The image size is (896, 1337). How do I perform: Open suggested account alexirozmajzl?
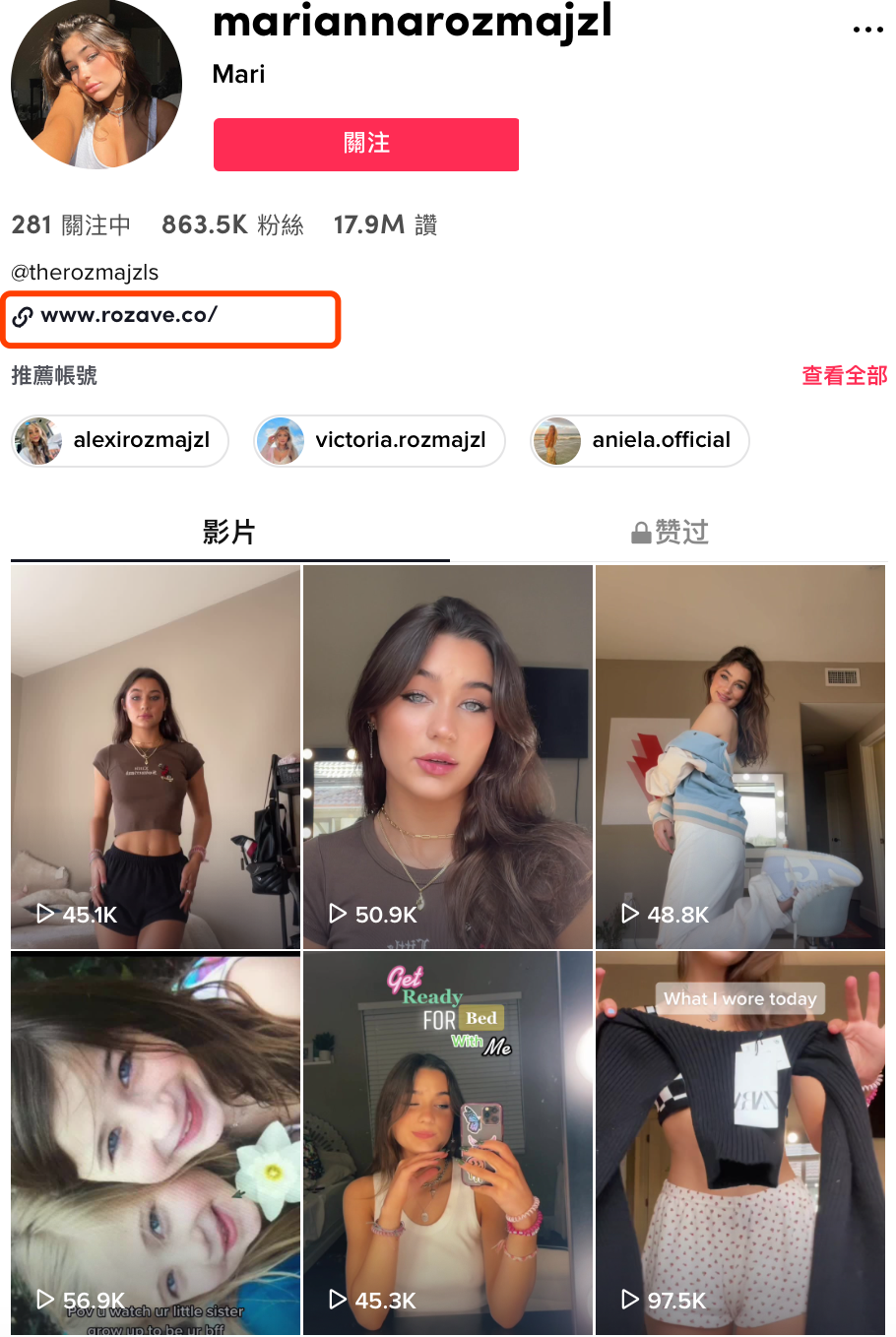pyautogui.click(x=120, y=440)
